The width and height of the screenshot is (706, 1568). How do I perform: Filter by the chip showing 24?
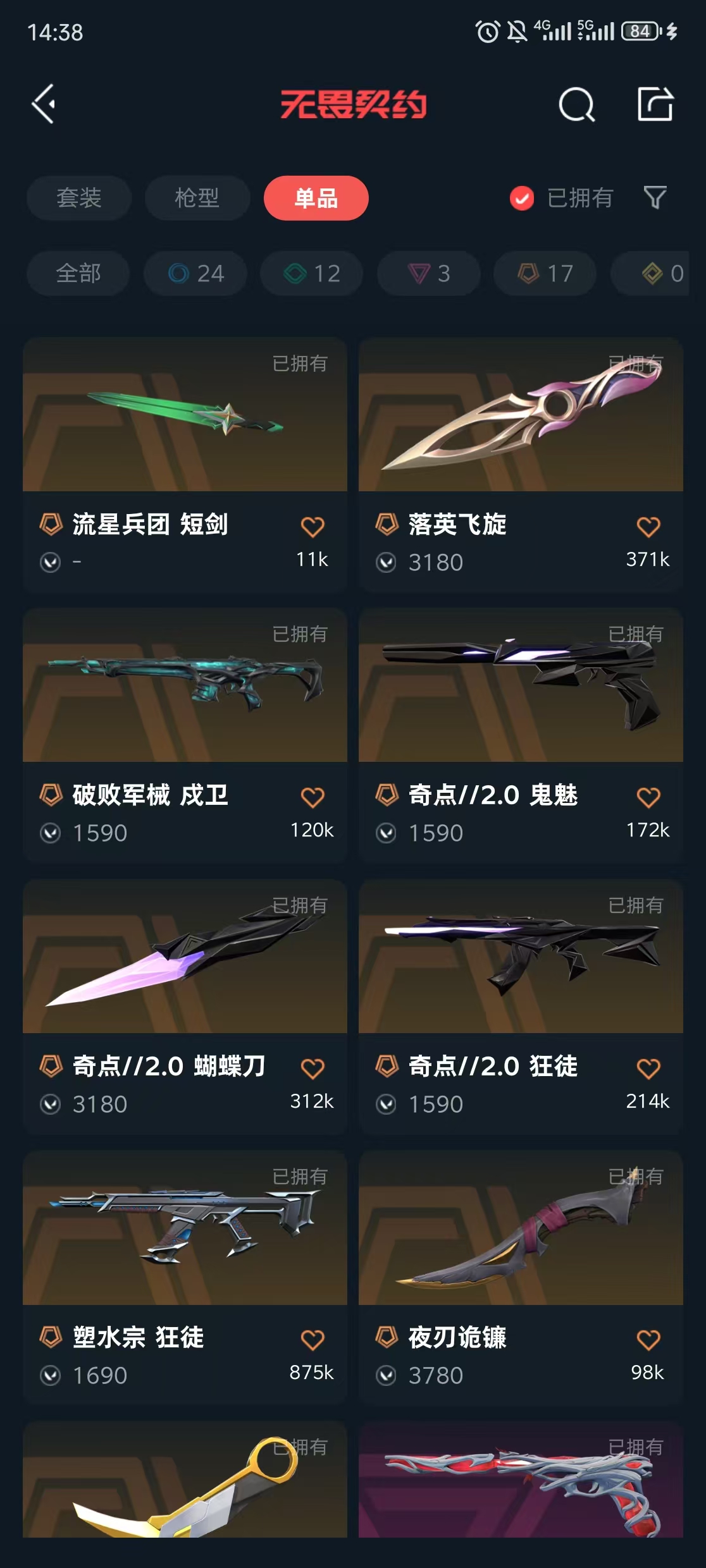(195, 273)
